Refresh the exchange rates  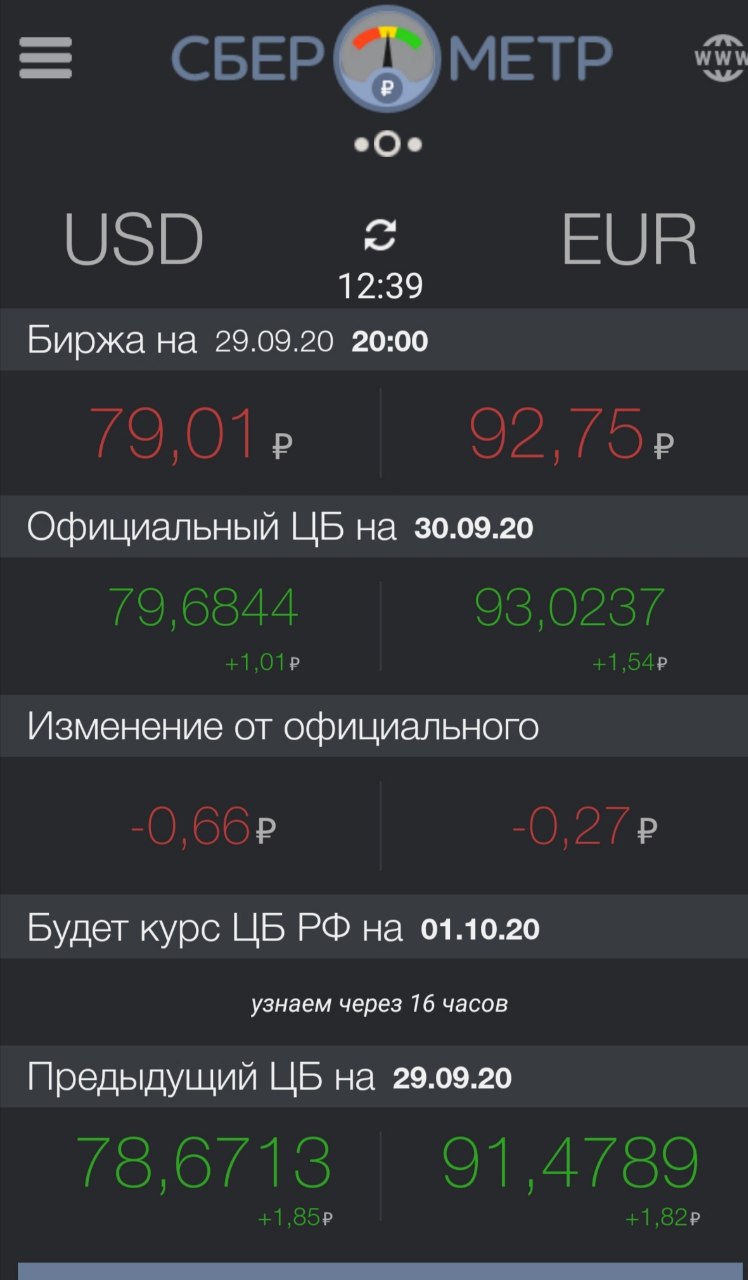(x=380, y=236)
